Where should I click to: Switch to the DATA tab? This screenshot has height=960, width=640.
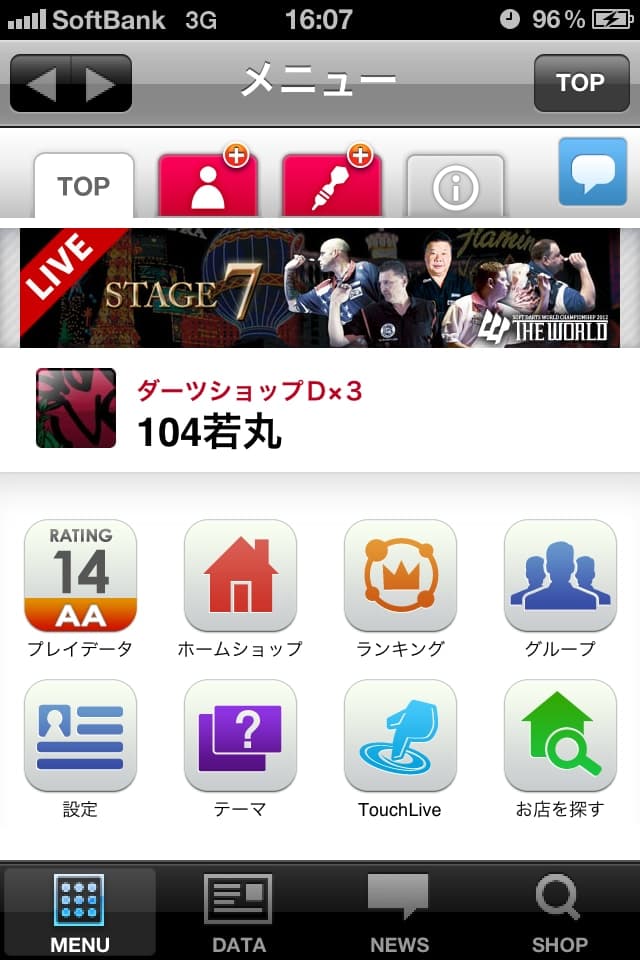coord(239,912)
